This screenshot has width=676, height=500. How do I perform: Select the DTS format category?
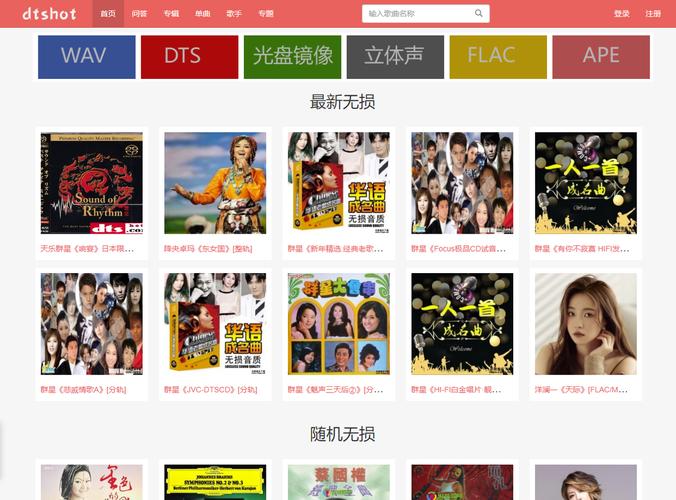pos(189,57)
